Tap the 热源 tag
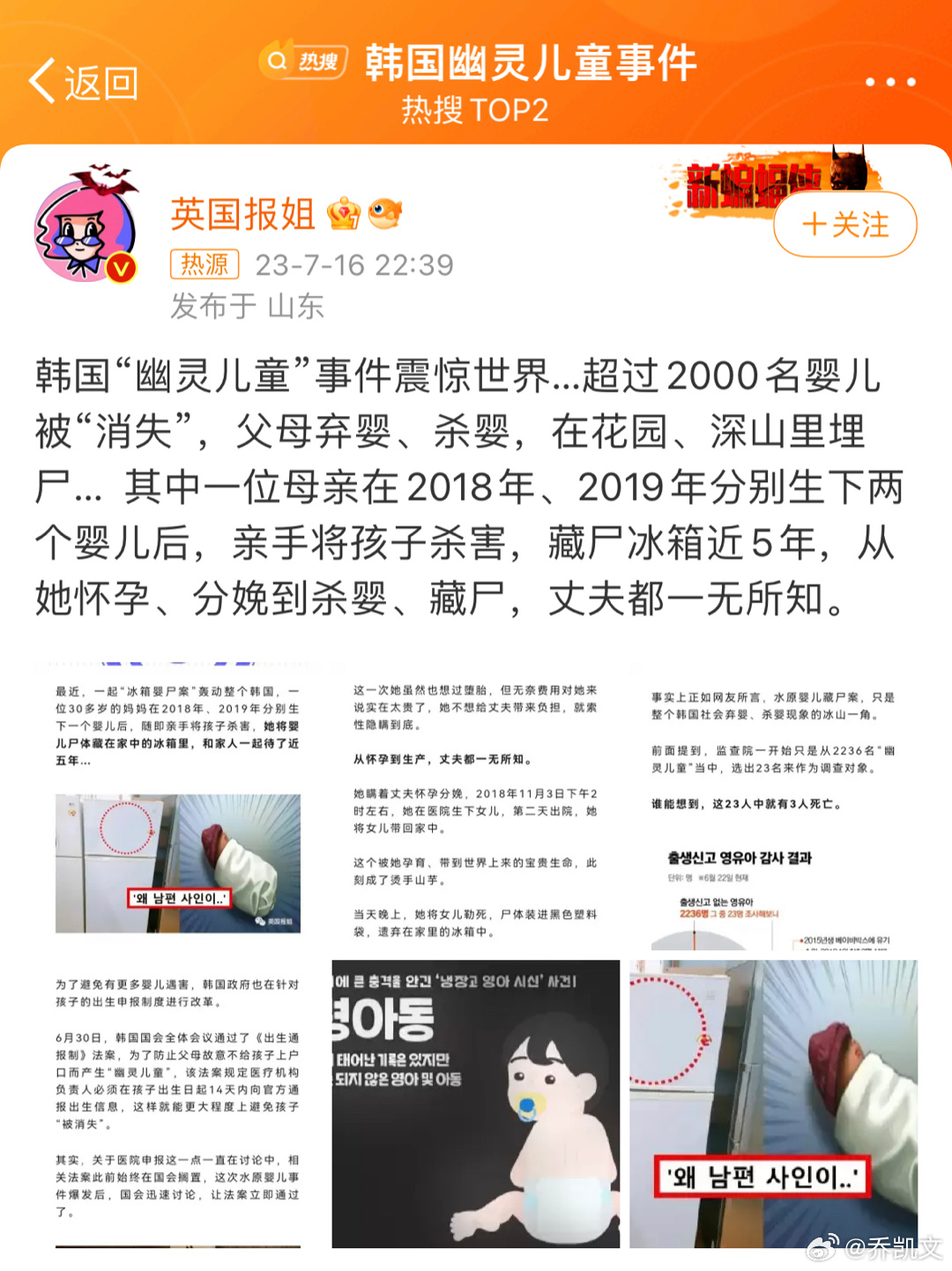This screenshot has height=1271, width=952. point(205,264)
